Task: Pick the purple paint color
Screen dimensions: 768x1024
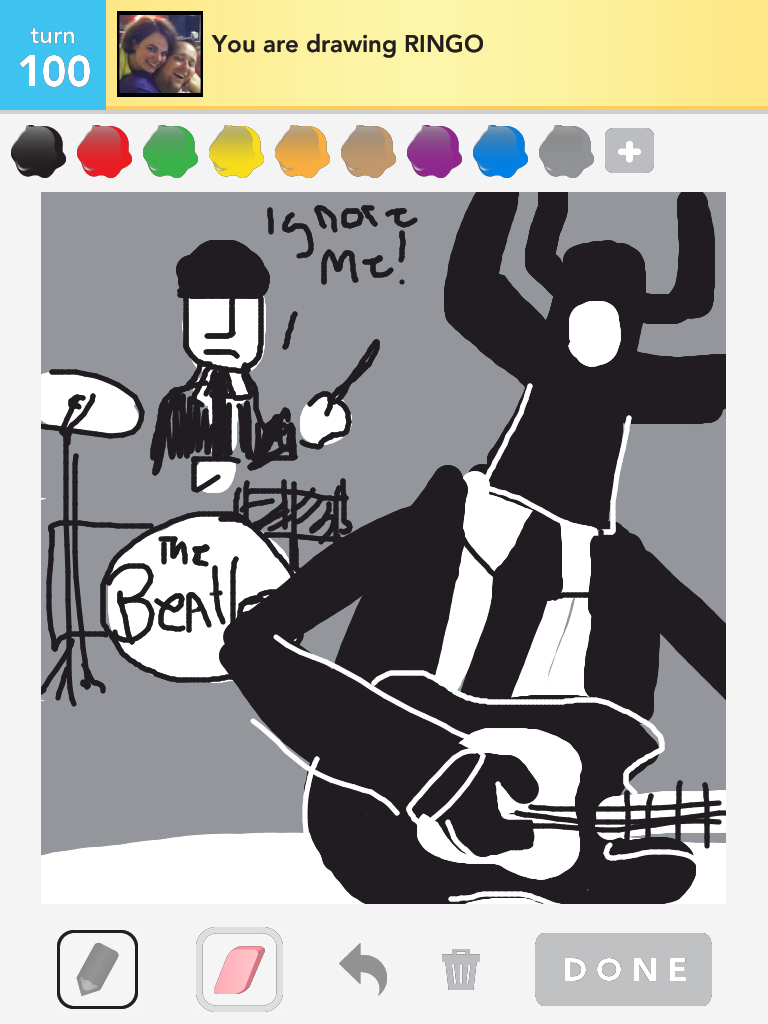Action: [434, 152]
